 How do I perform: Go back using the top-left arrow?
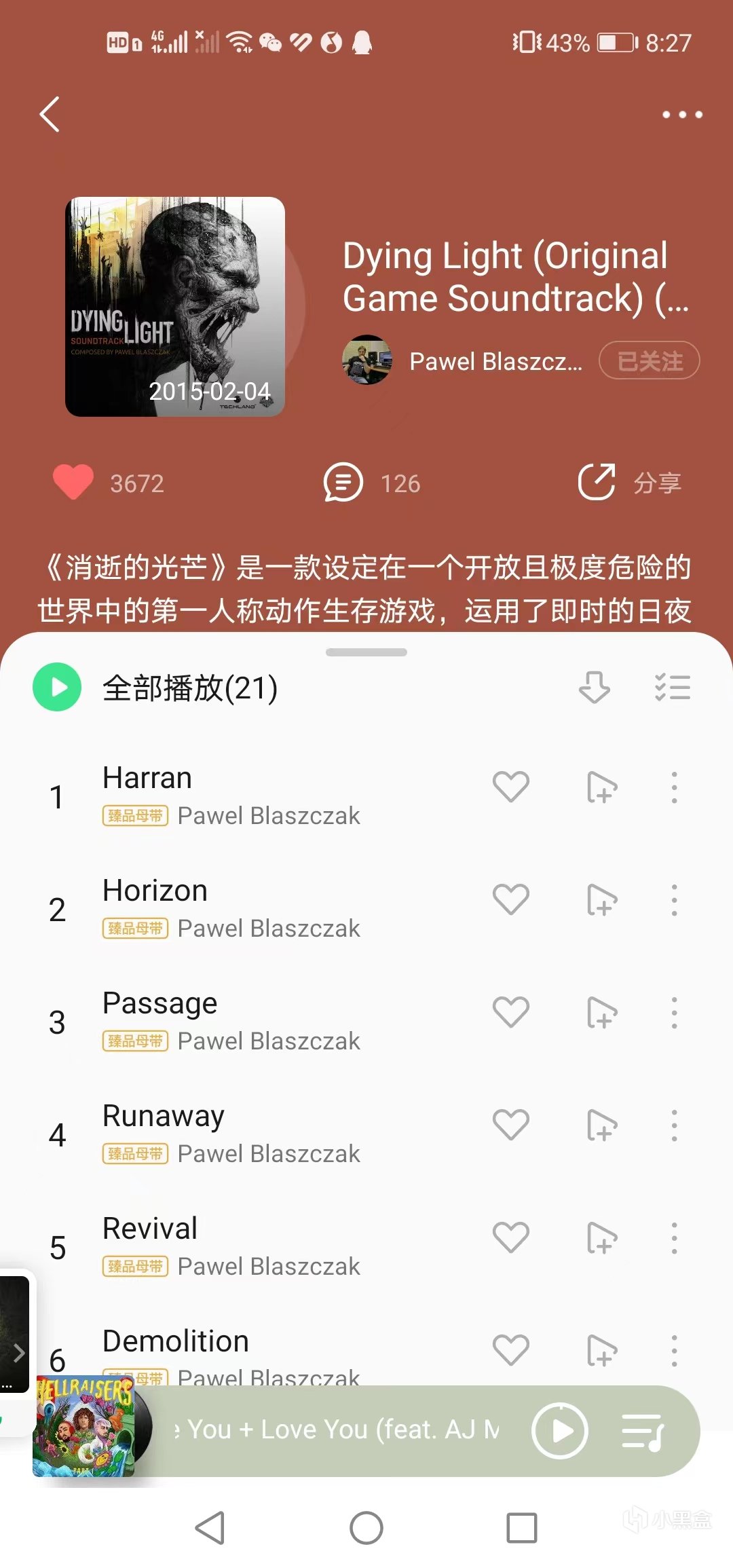click(50, 114)
